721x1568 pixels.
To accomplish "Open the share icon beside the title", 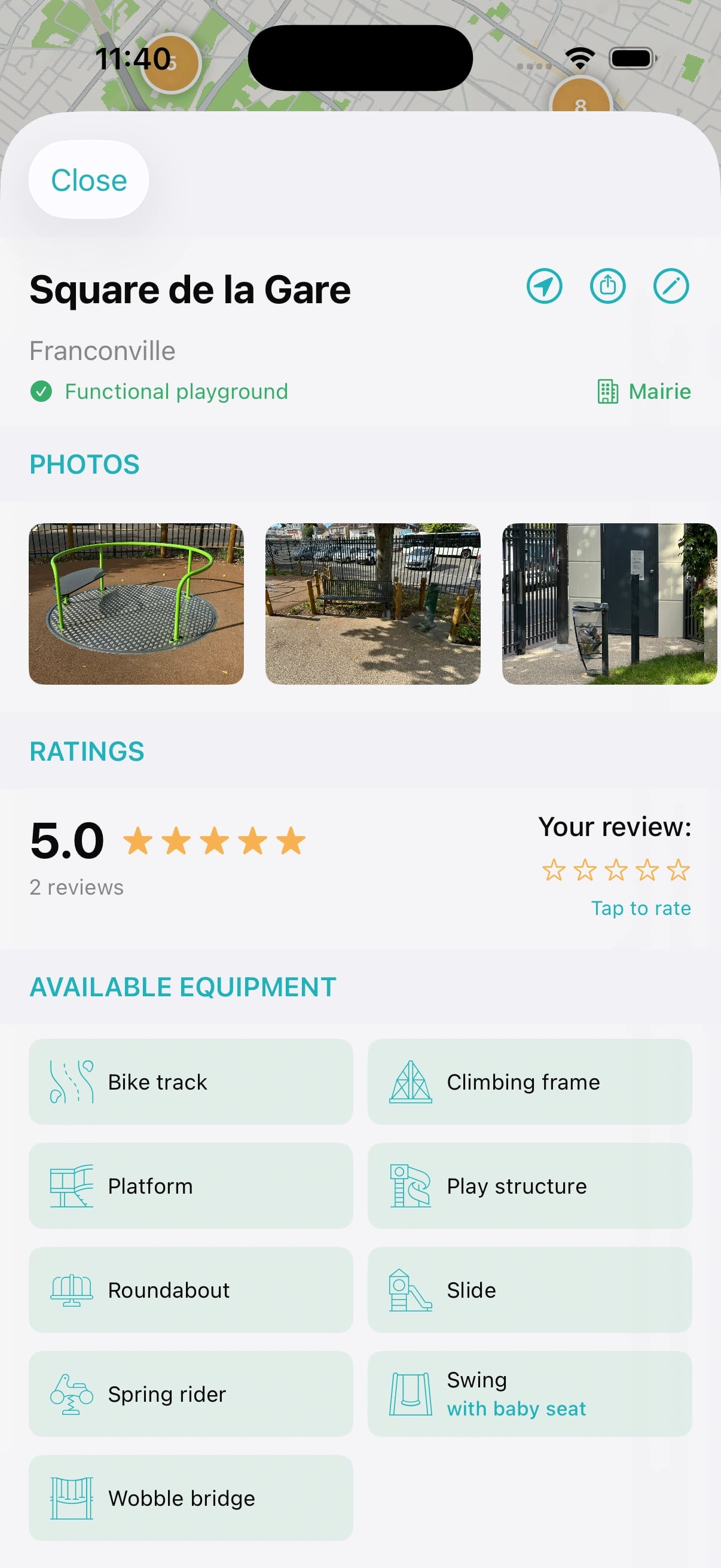I will pyautogui.click(x=608, y=286).
